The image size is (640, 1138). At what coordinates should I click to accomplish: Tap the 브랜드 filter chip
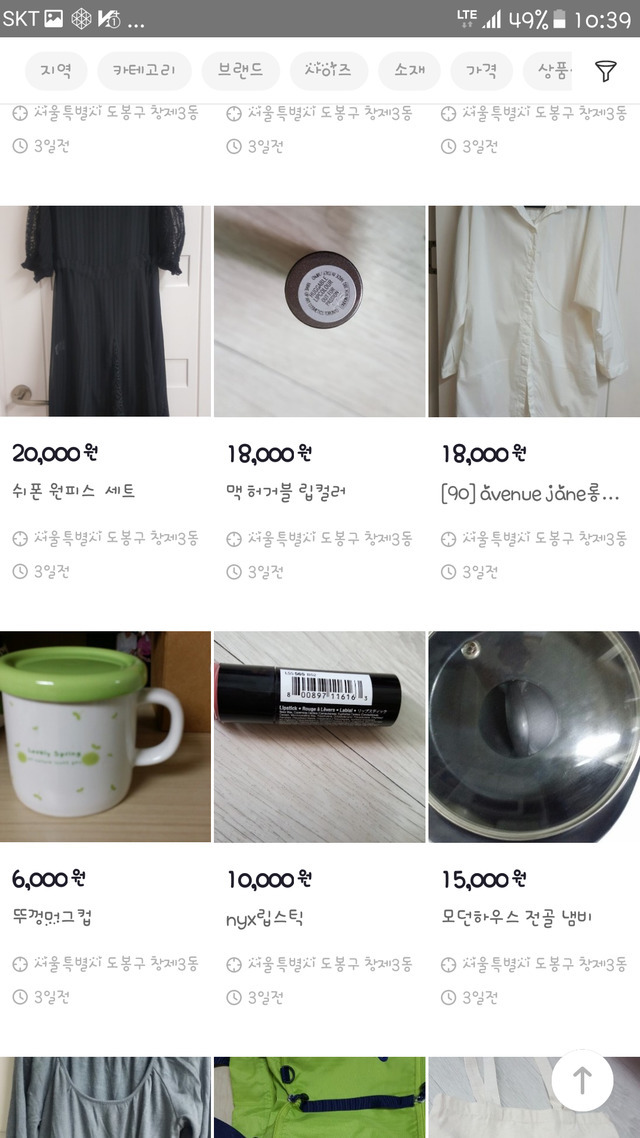[240, 70]
